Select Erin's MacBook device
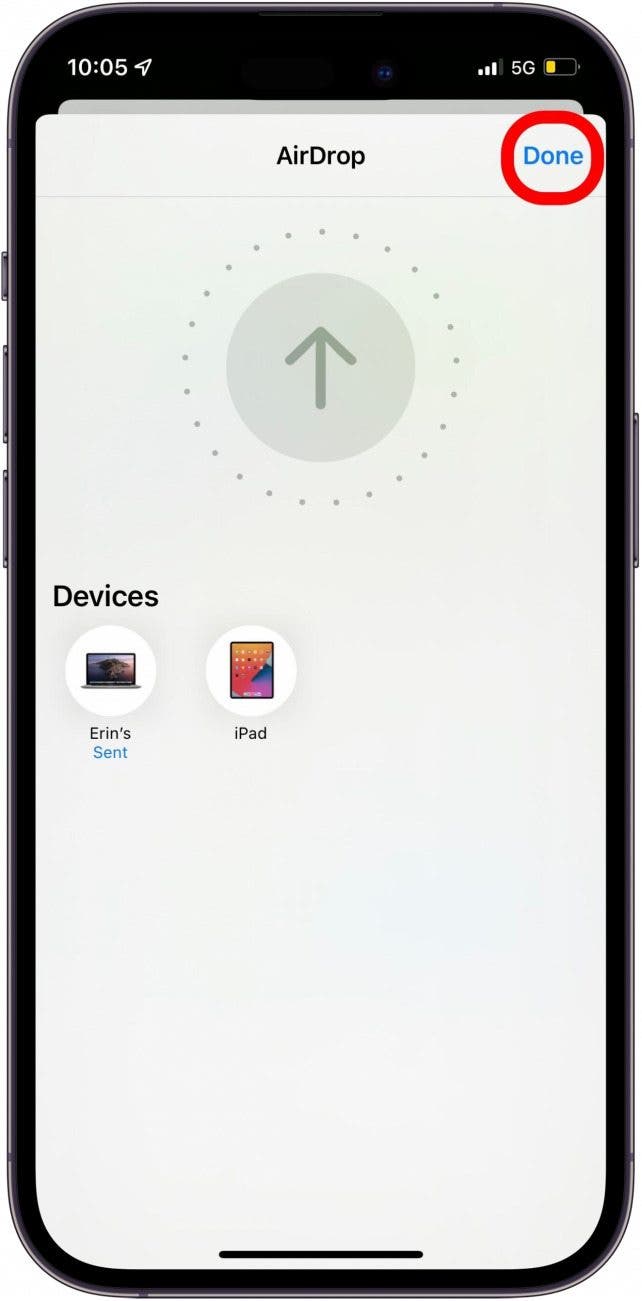Image resolution: width=642 pixels, height=1301 pixels. pyautogui.click(x=110, y=670)
